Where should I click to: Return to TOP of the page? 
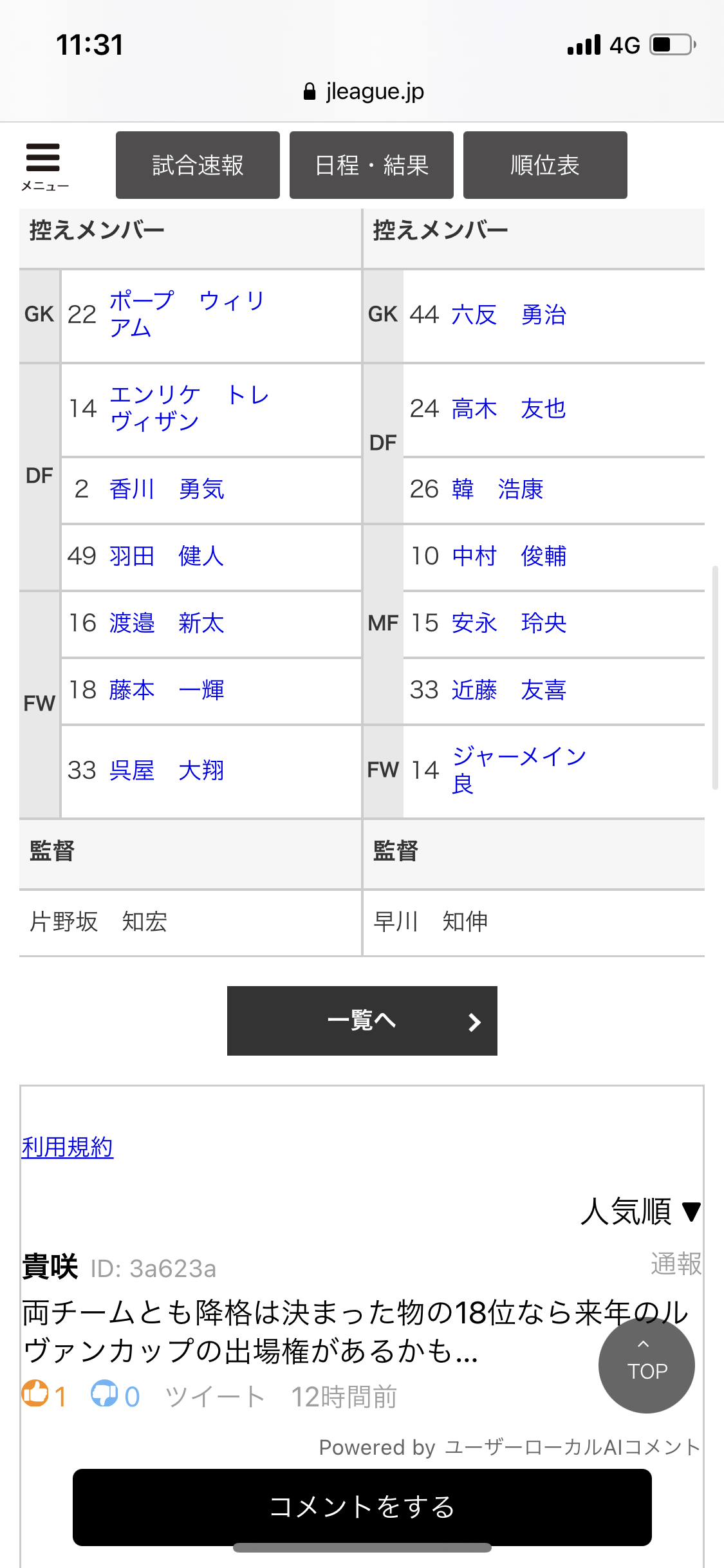click(x=646, y=1365)
